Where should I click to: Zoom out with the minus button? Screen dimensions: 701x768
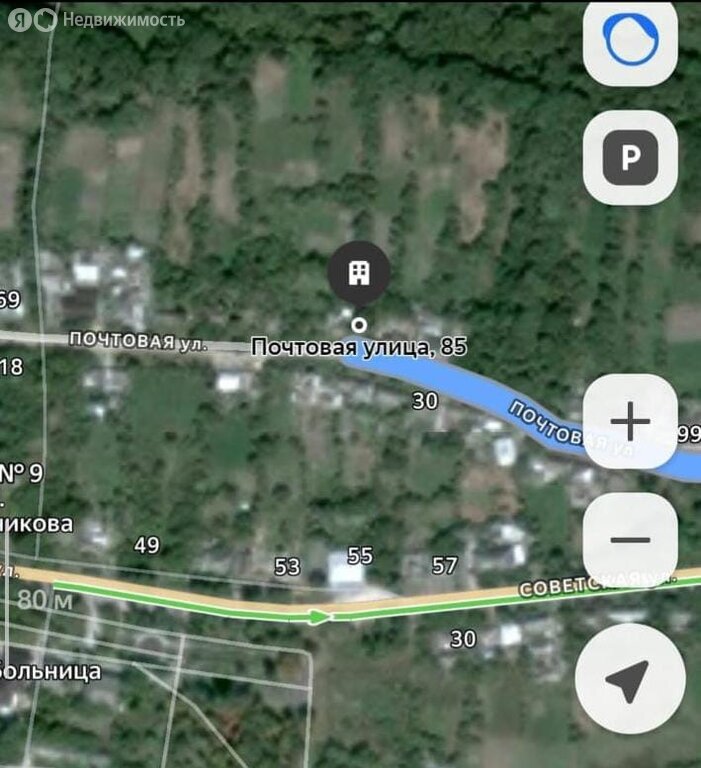[630, 541]
